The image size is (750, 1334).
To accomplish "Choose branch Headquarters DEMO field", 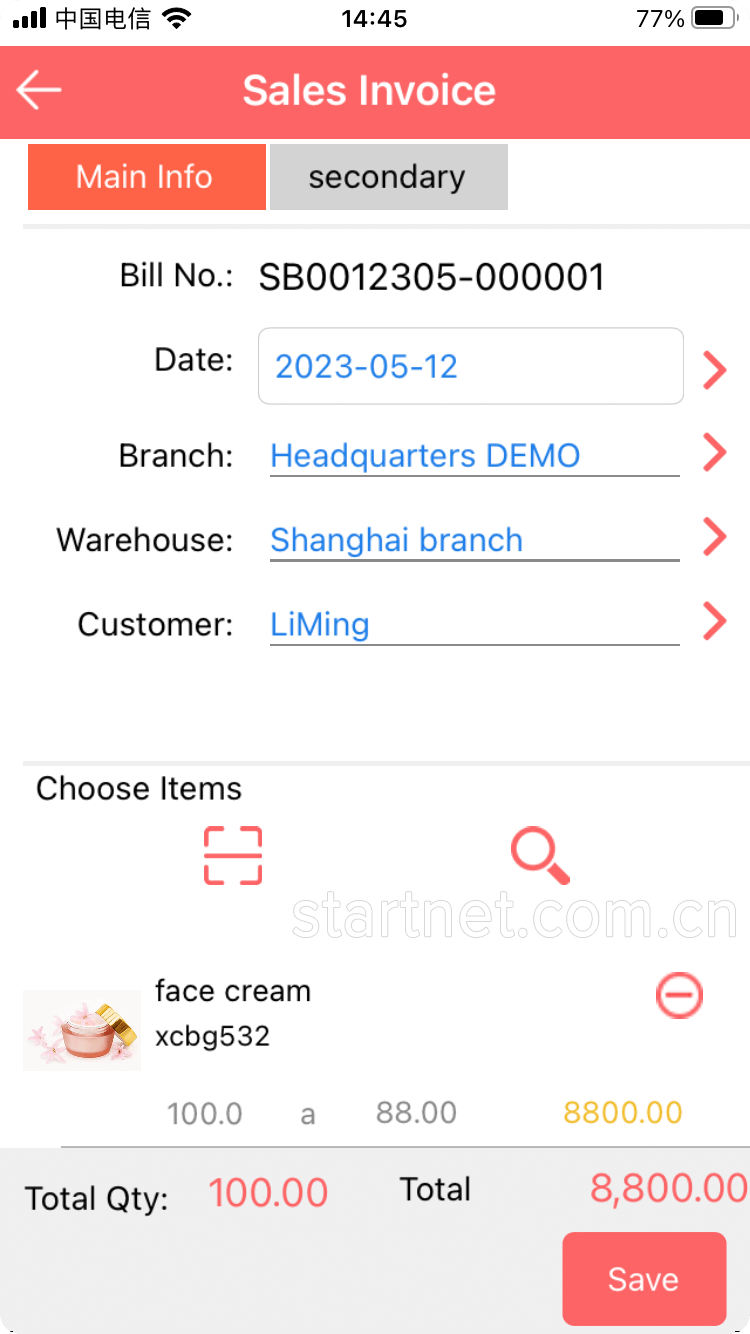I will pos(474,456).
